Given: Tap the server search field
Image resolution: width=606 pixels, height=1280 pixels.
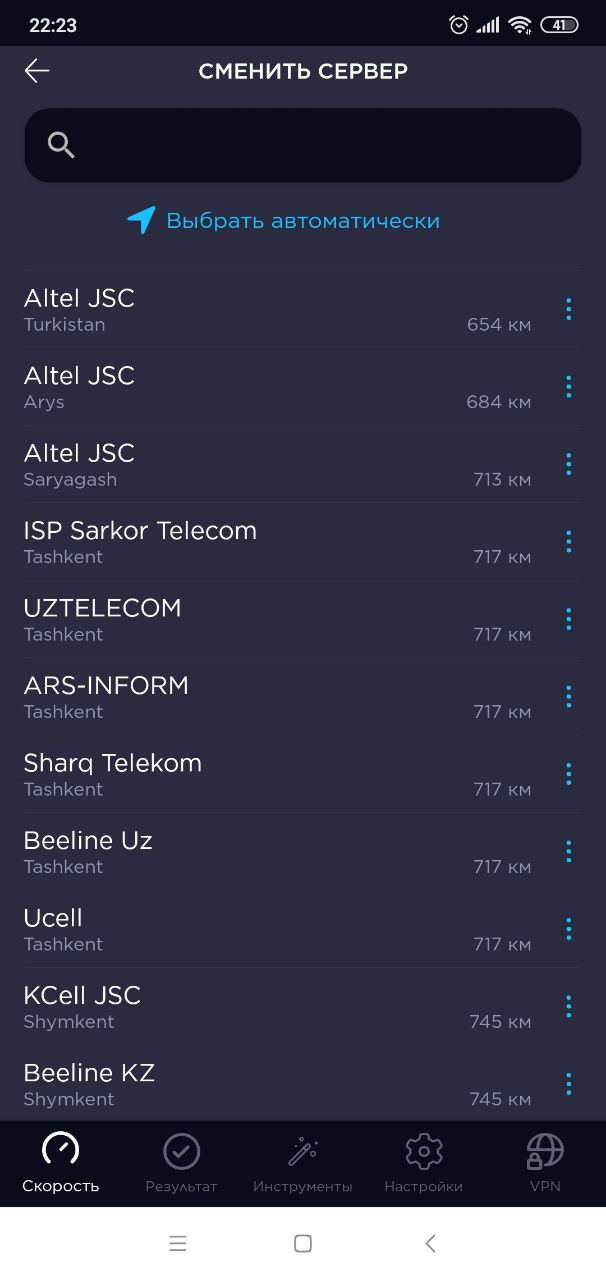Looking at the screenshot, I should [303, 145].
